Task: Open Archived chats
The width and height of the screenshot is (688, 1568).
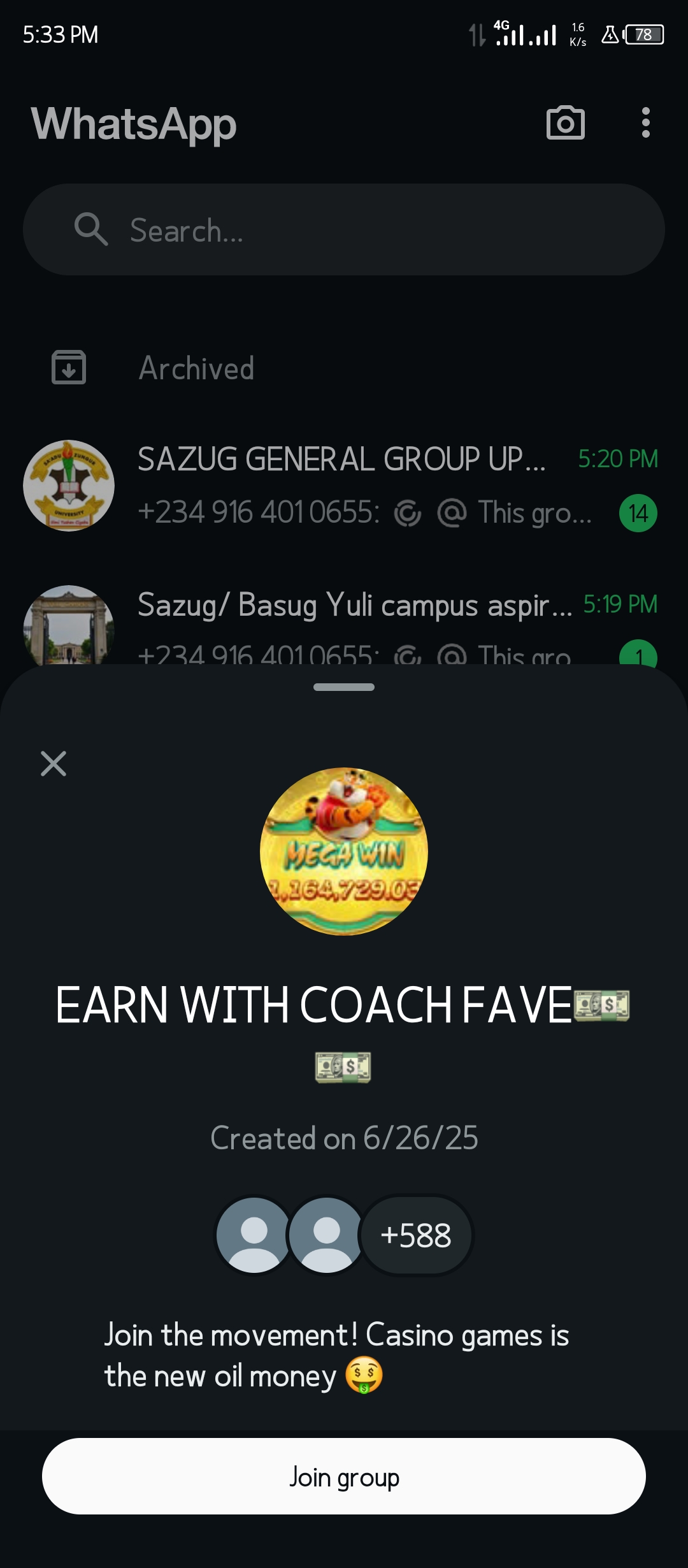Action: tap(196, 368)
